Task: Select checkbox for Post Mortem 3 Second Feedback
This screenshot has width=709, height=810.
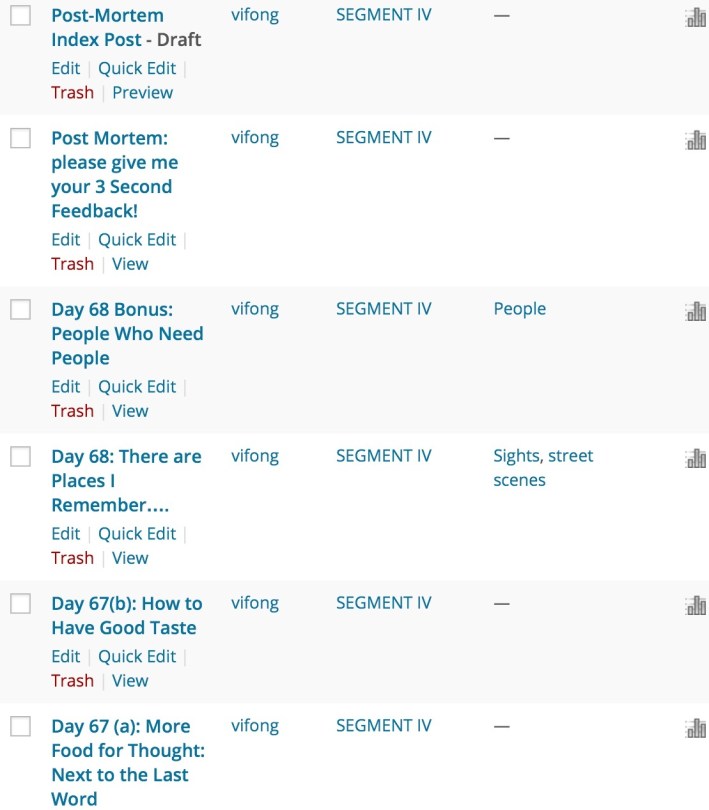Action: (x=20, y=139)
